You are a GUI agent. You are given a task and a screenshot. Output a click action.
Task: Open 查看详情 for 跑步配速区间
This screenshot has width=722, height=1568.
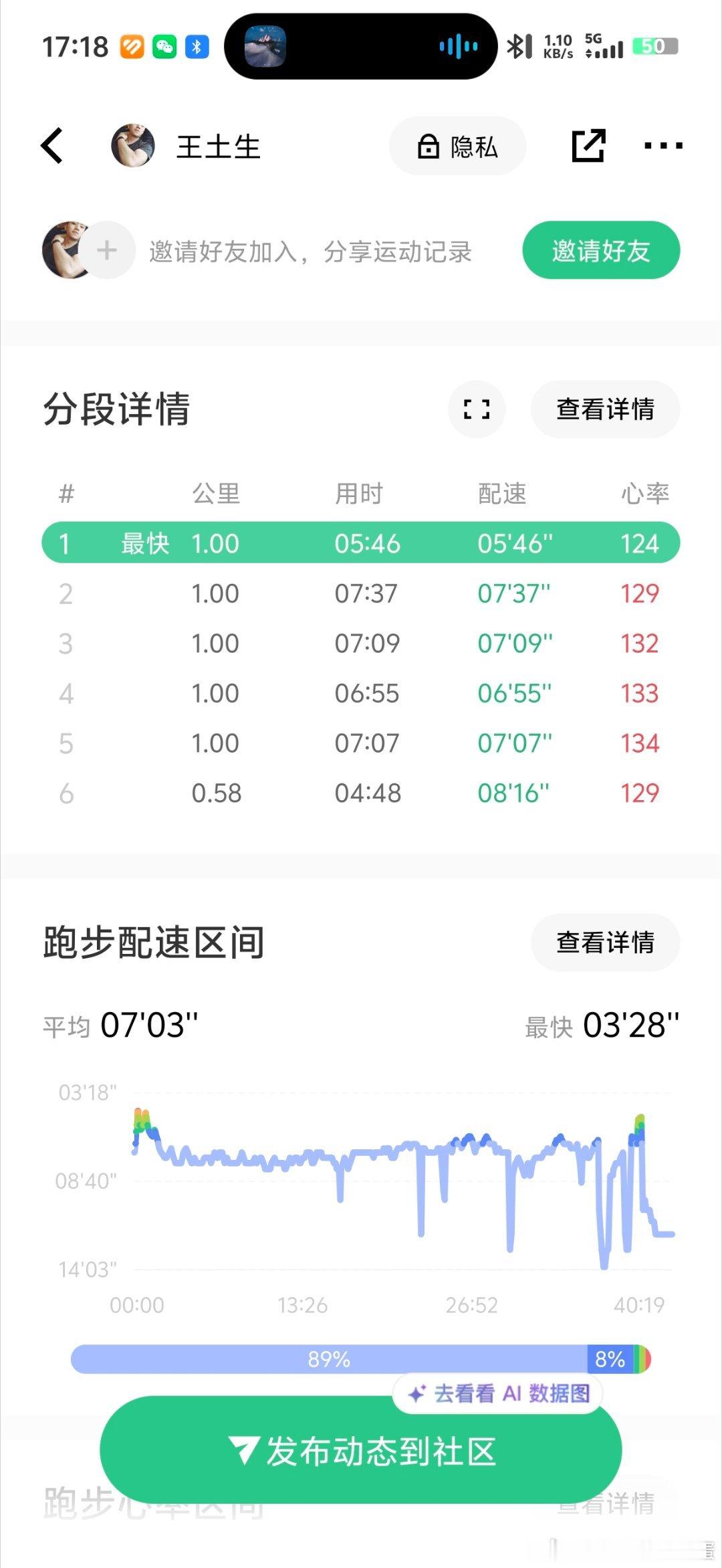[x=606, y=943]
